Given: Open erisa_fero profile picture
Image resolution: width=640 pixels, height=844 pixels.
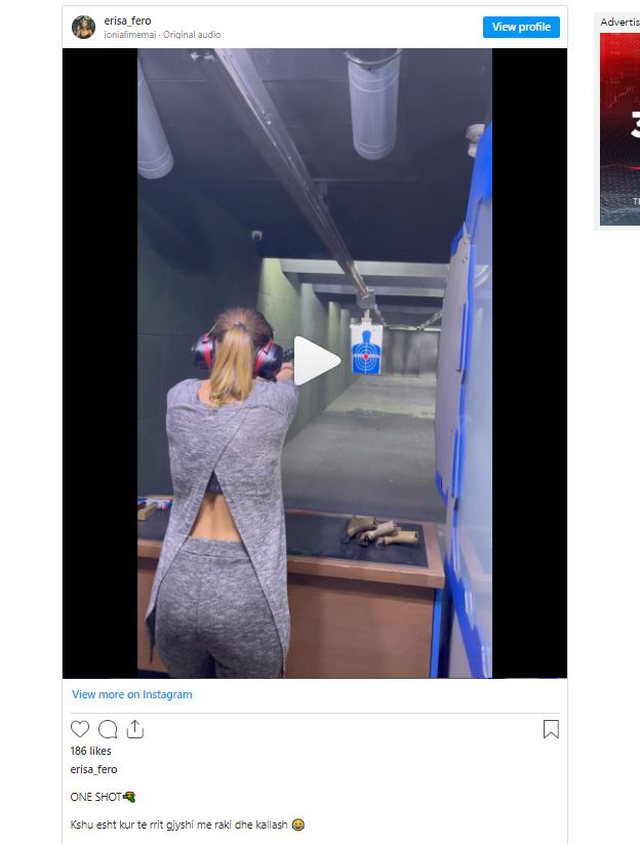Looking at the screenshot, I should [x=84, y=27].
